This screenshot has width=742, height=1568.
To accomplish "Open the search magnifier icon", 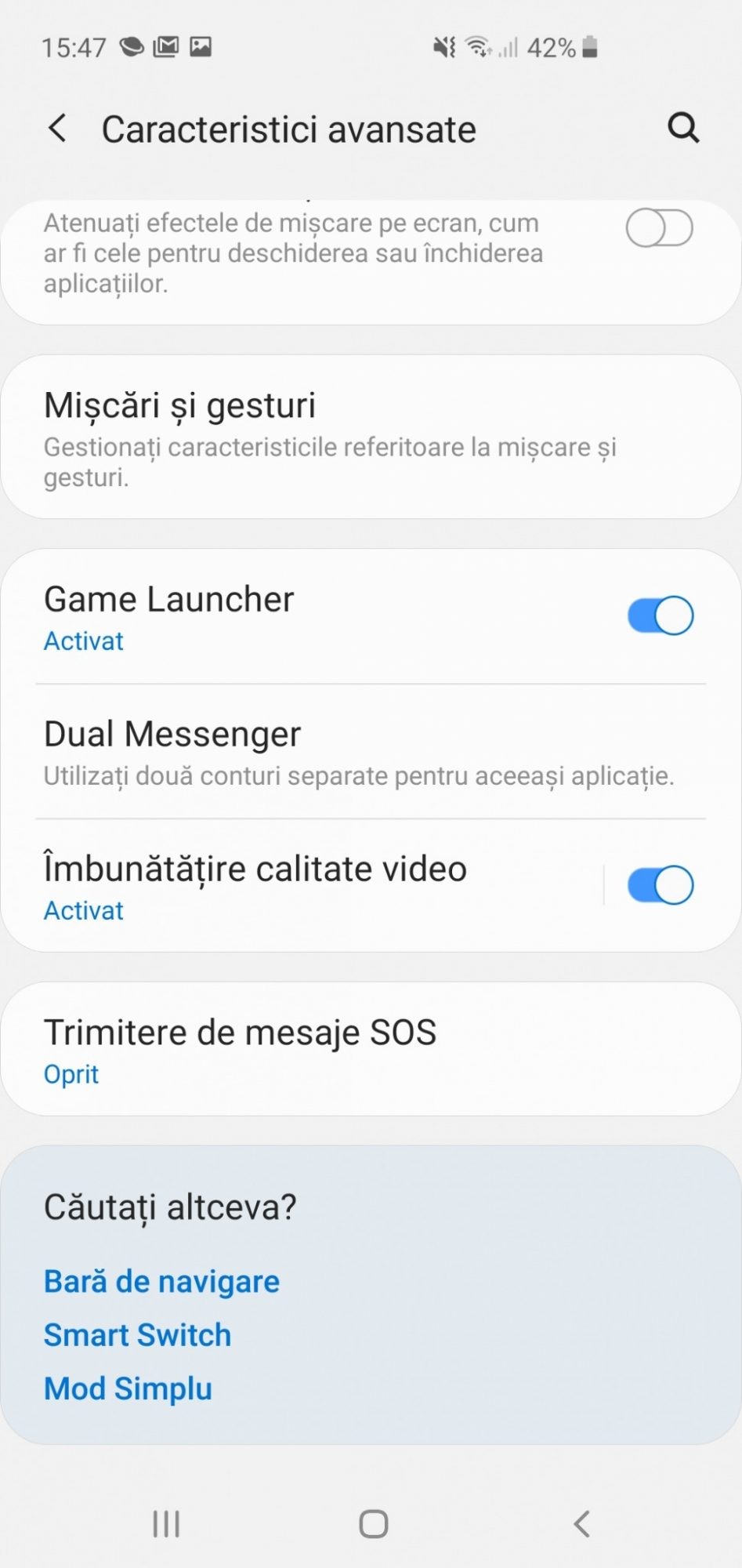I will (x=682, y=127).
